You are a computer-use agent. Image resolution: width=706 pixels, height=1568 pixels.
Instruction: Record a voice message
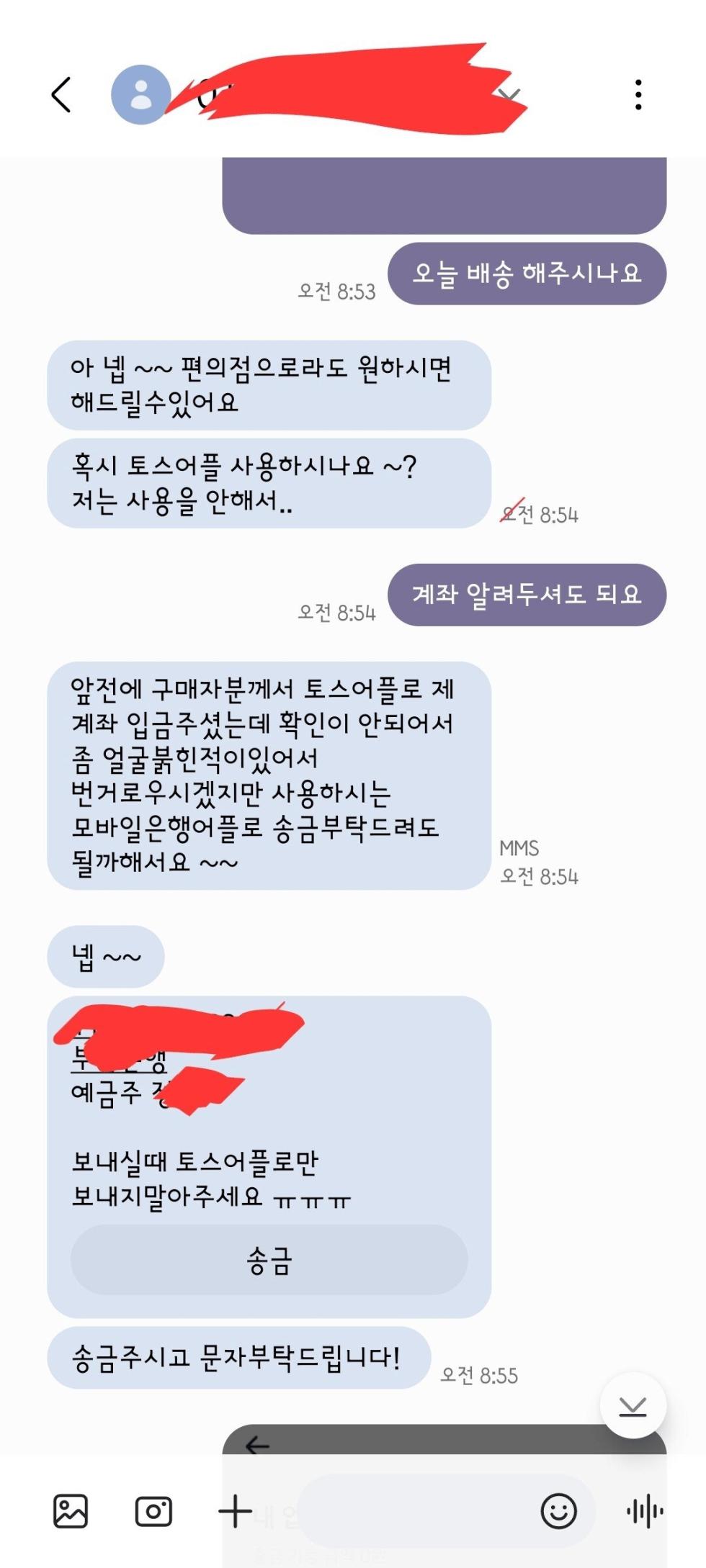point(645,1510)
